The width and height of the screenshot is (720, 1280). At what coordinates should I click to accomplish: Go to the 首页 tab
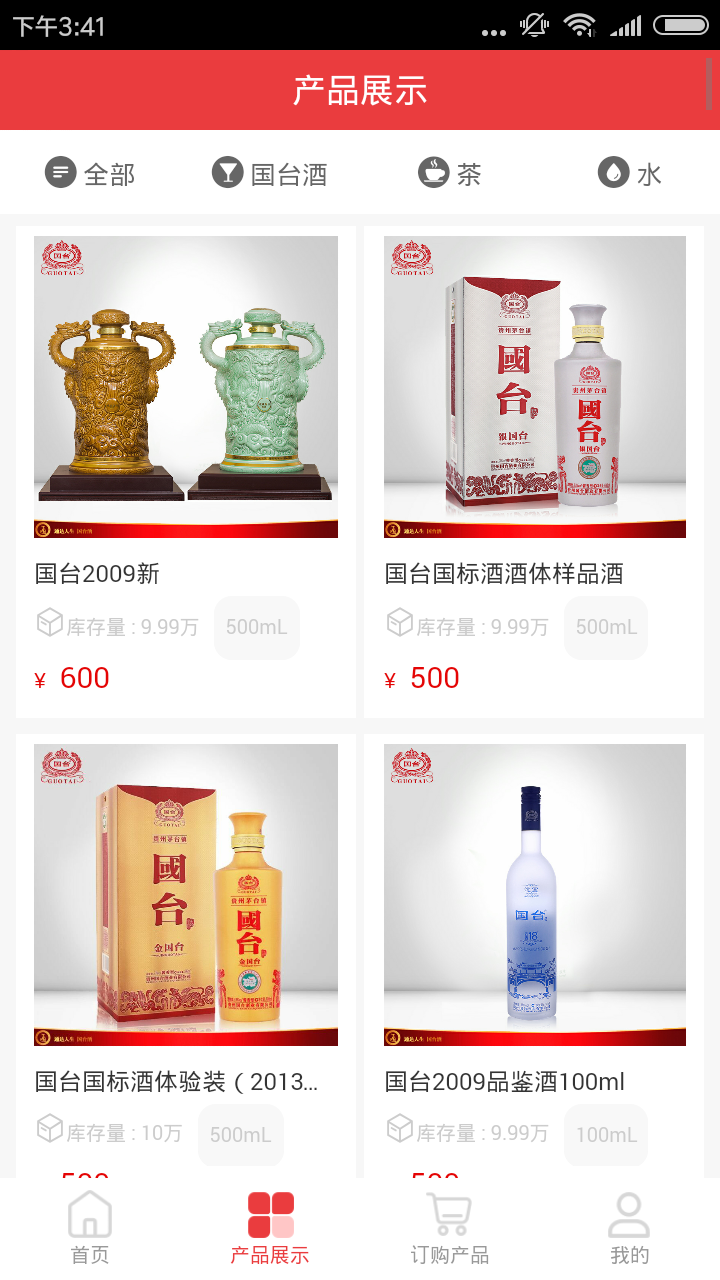(90, 1228)
